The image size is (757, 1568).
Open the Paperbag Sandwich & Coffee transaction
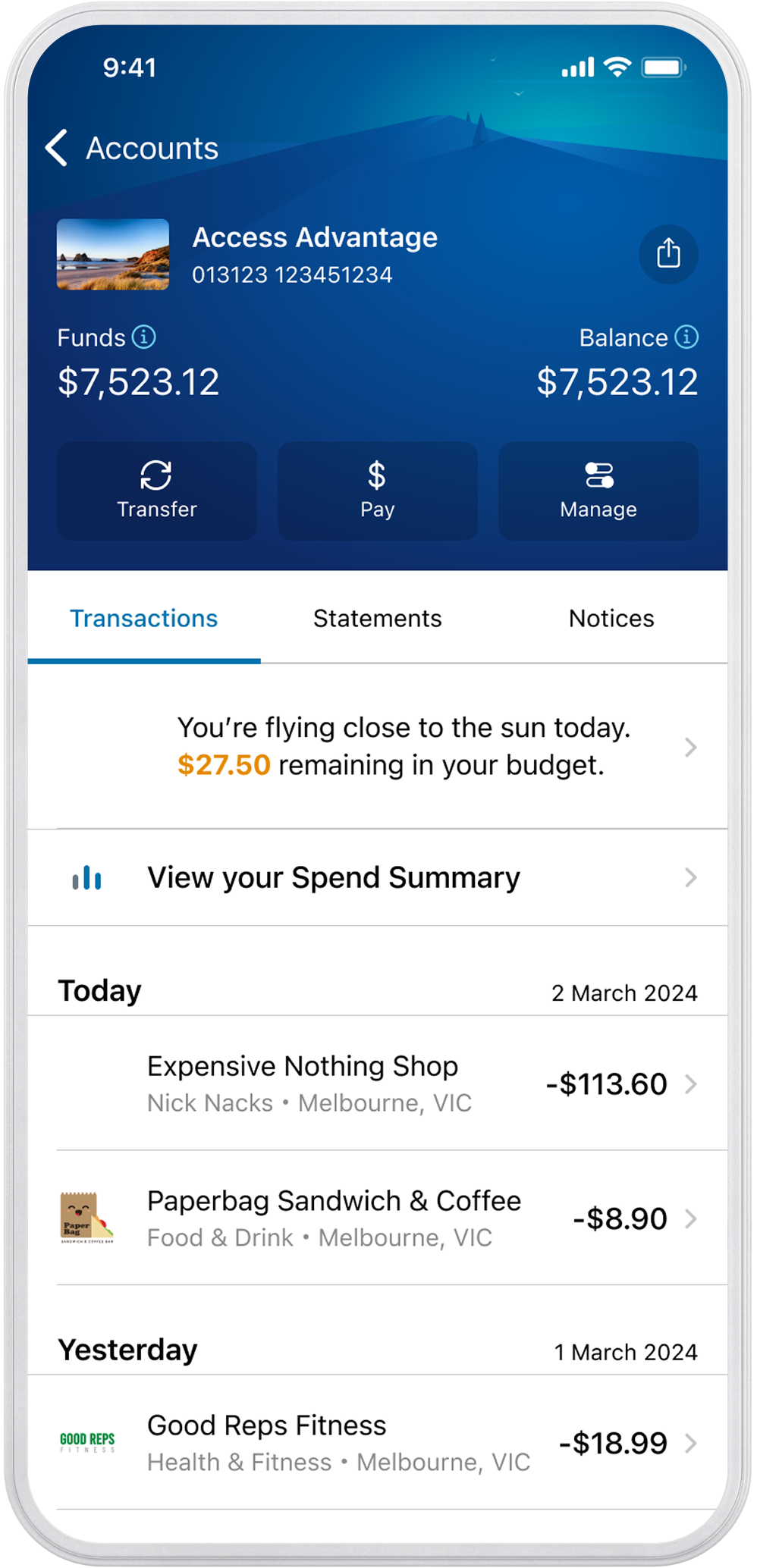tap(377, 1218)
